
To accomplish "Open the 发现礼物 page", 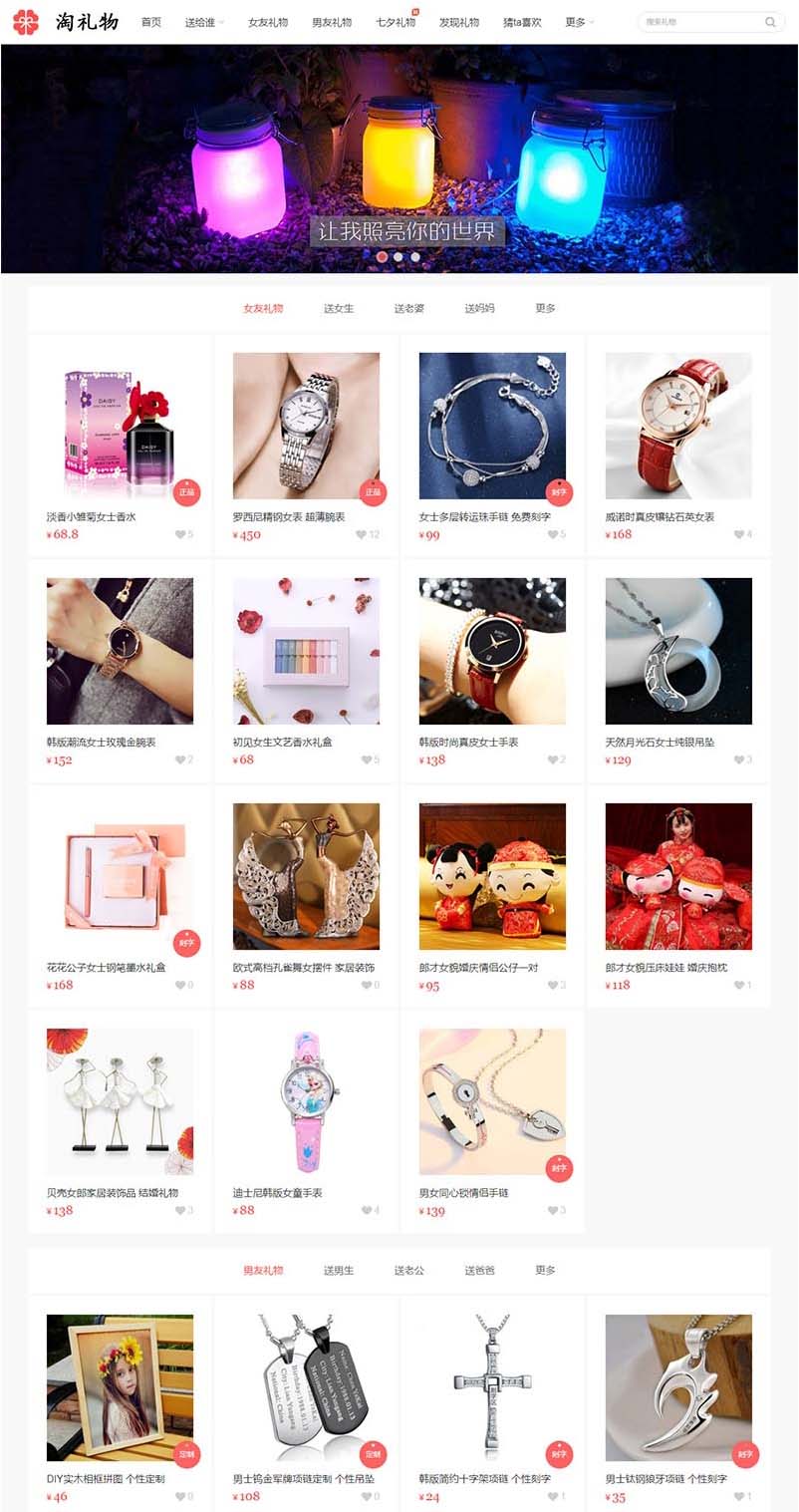I will click(x=458, y=22).
